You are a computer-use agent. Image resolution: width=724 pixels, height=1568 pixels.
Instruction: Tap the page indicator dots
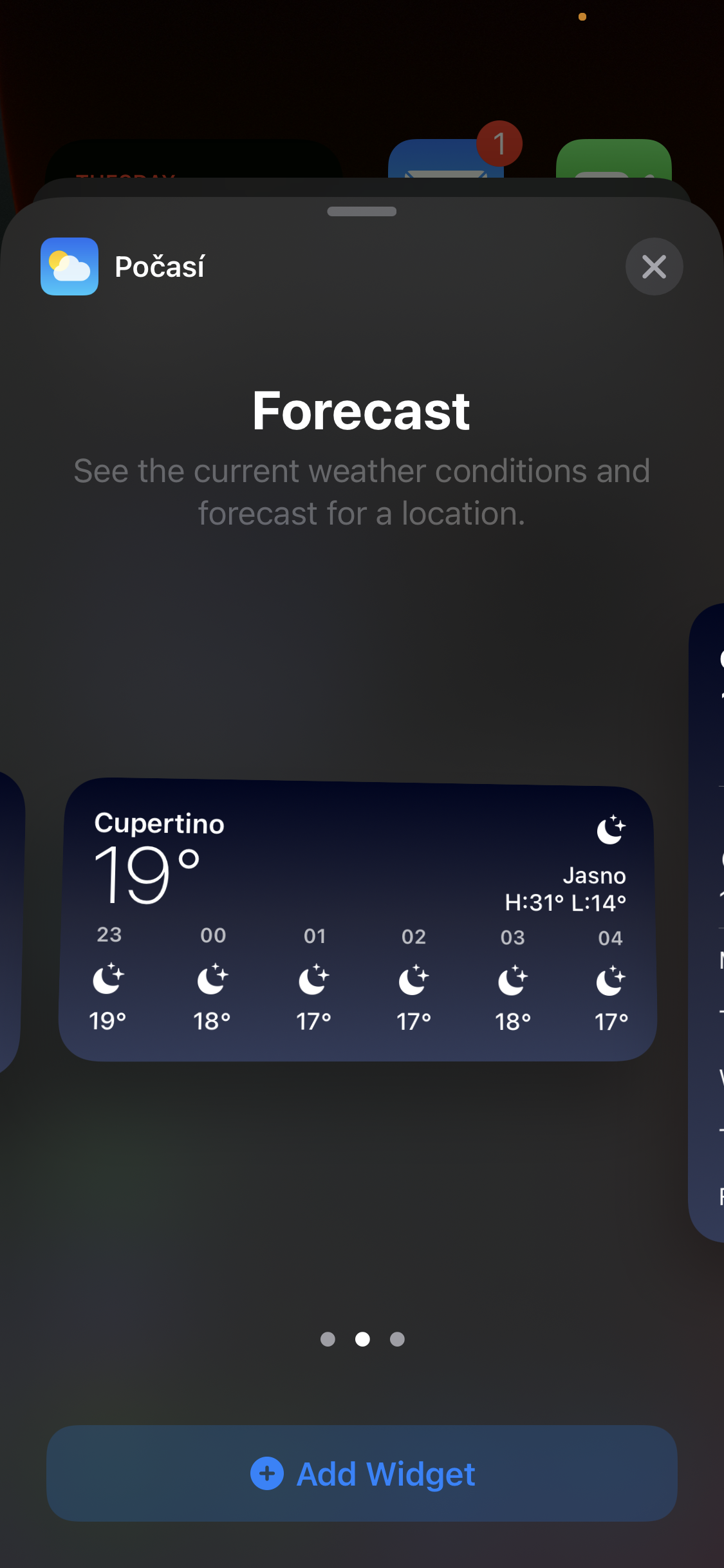(x=362, y=1339)
